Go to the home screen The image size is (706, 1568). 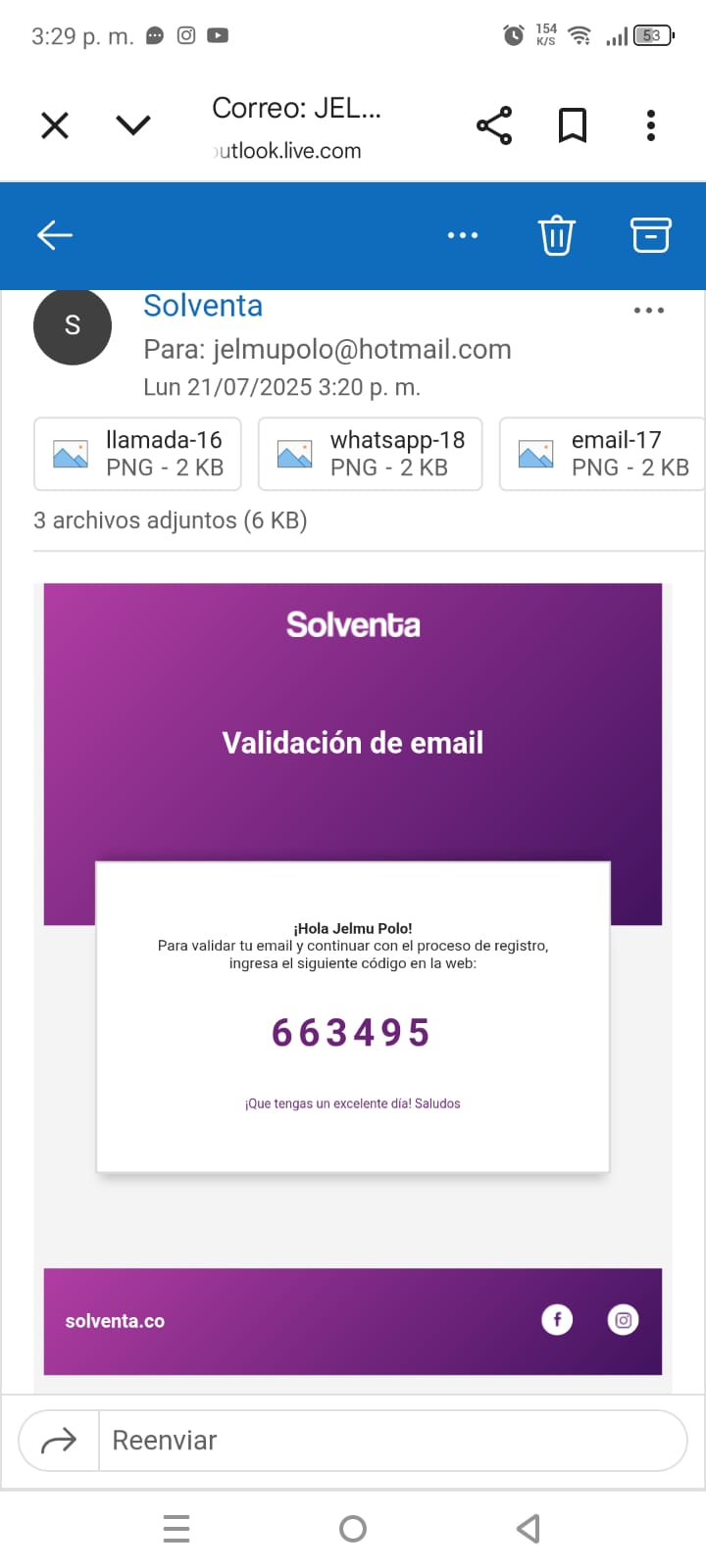click(x=353, y=1529)
